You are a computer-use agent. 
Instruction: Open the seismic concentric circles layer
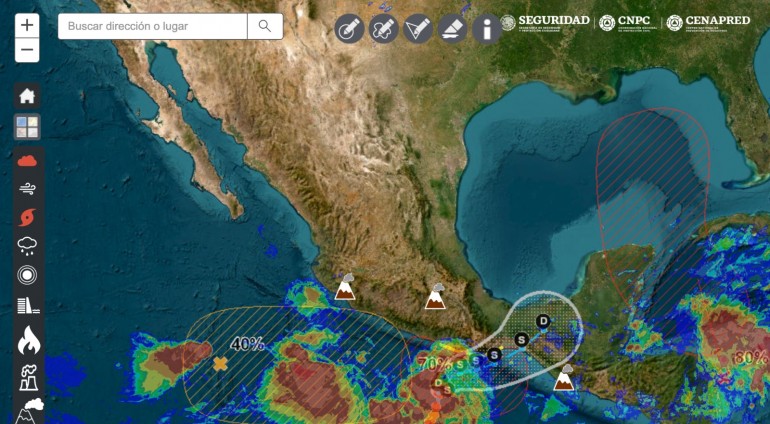(x=27, y=275)
